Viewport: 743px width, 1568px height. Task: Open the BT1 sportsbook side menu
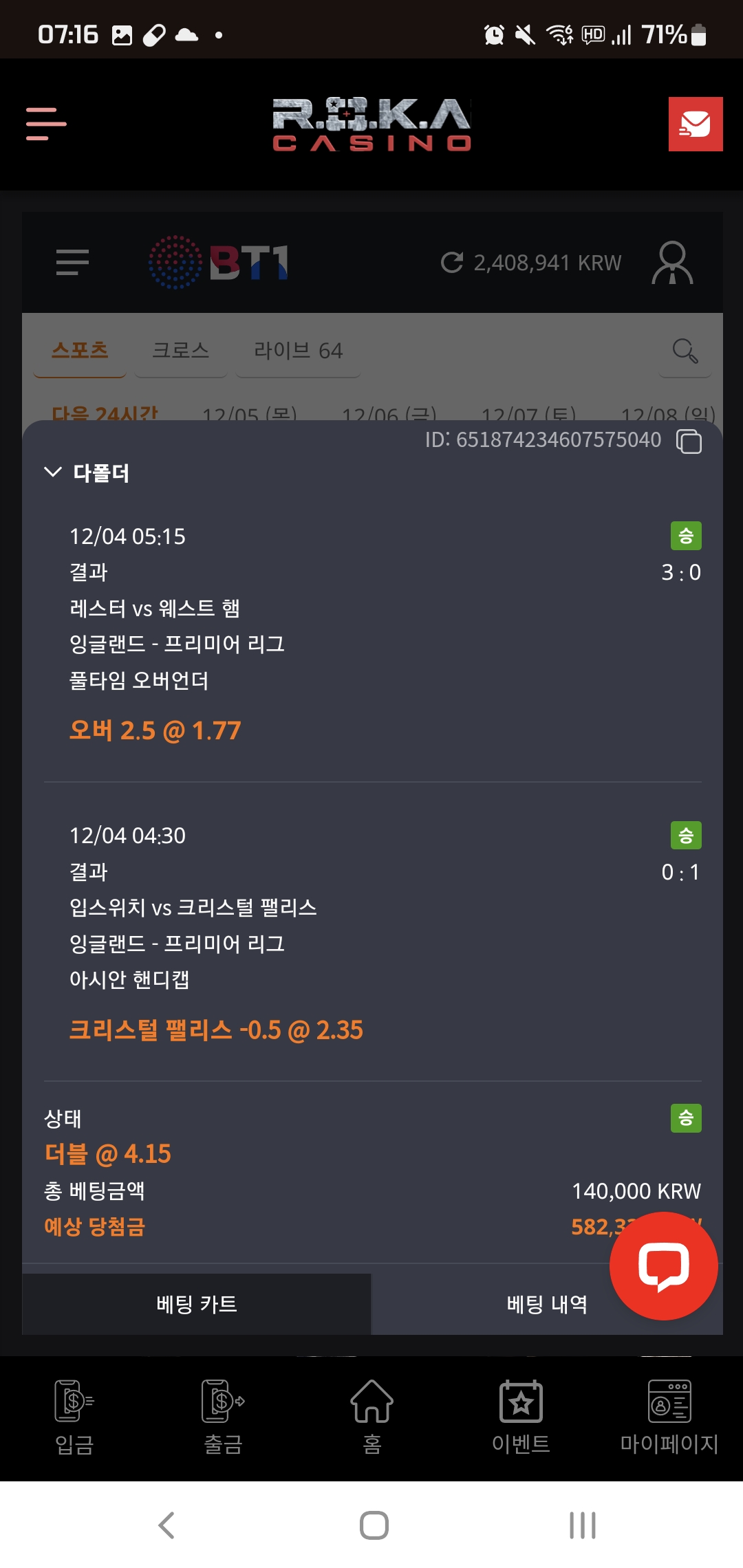[72, 262]
